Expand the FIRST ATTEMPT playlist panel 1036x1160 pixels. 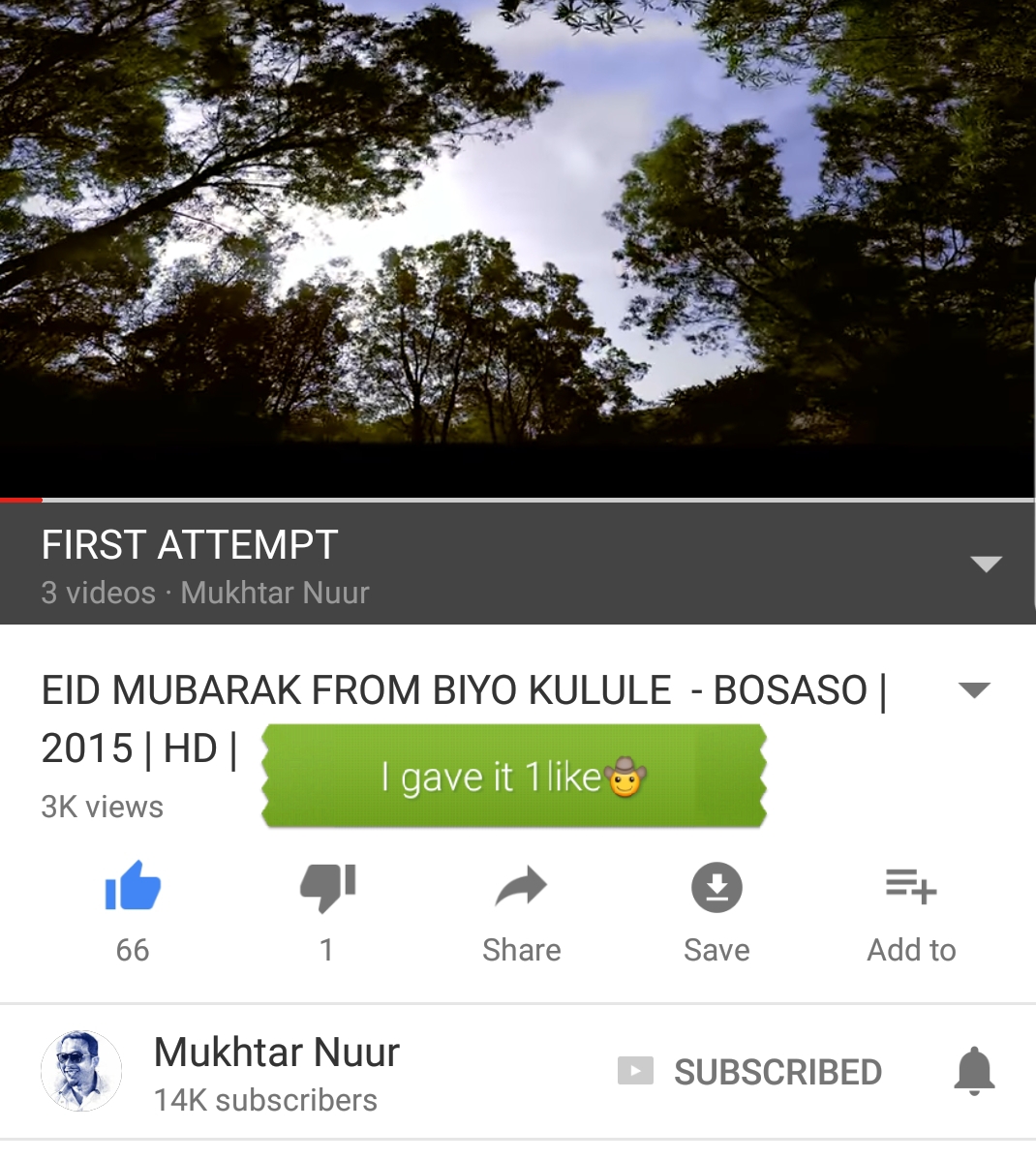986,565
